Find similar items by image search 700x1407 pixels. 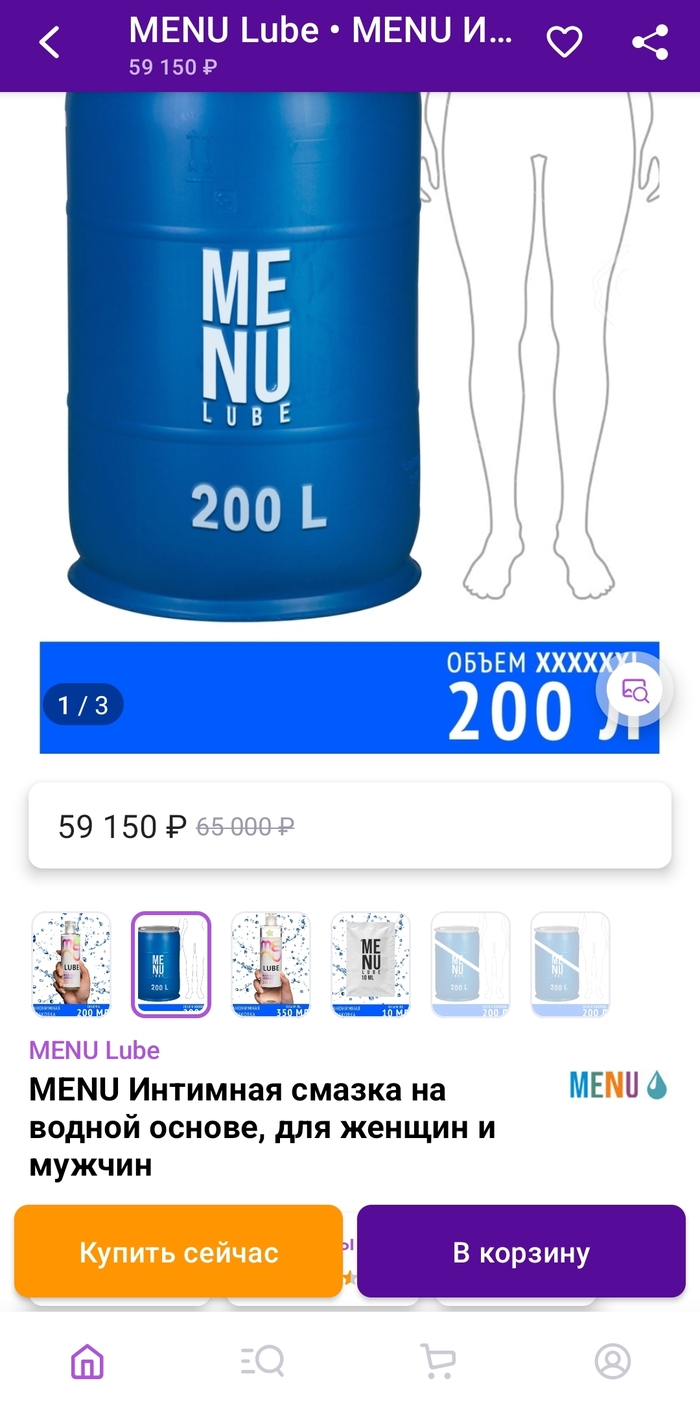click(635, 689)
